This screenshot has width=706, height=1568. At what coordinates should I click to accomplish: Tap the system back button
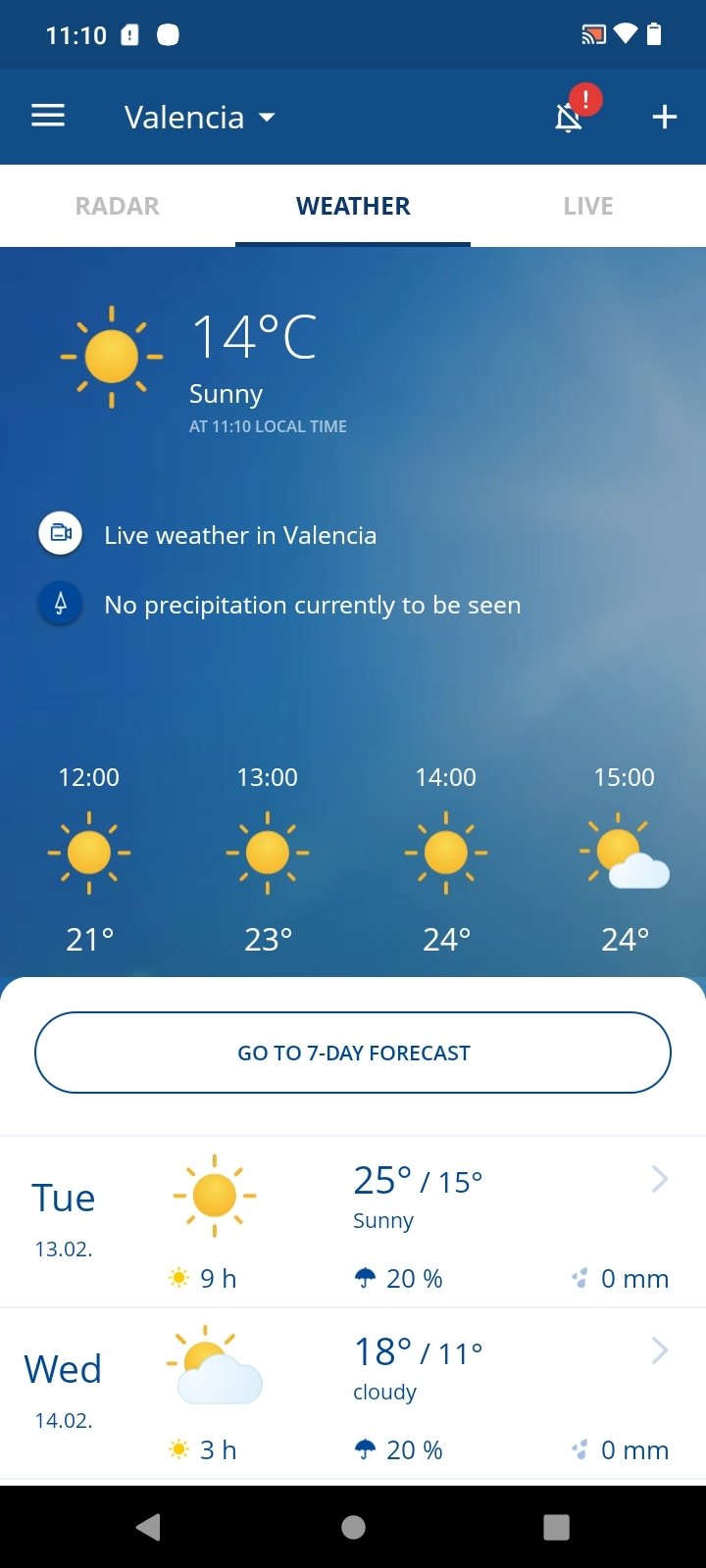coord(148,1527)
